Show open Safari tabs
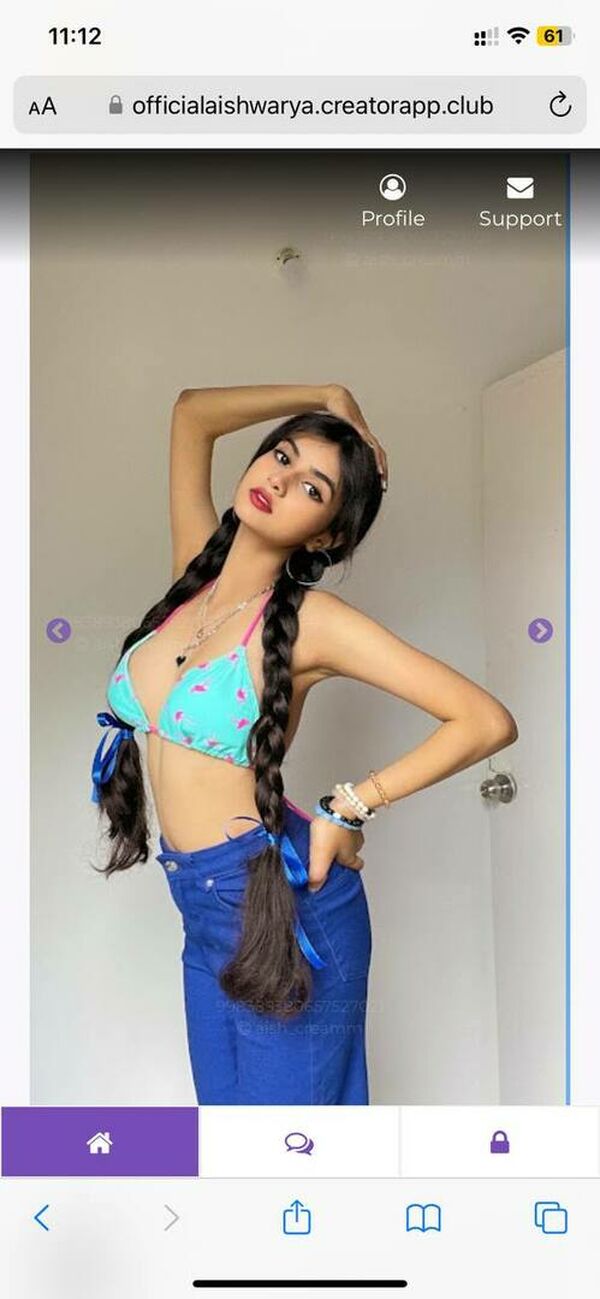This screenshot has height=1299, width=600. point(550,1217)
